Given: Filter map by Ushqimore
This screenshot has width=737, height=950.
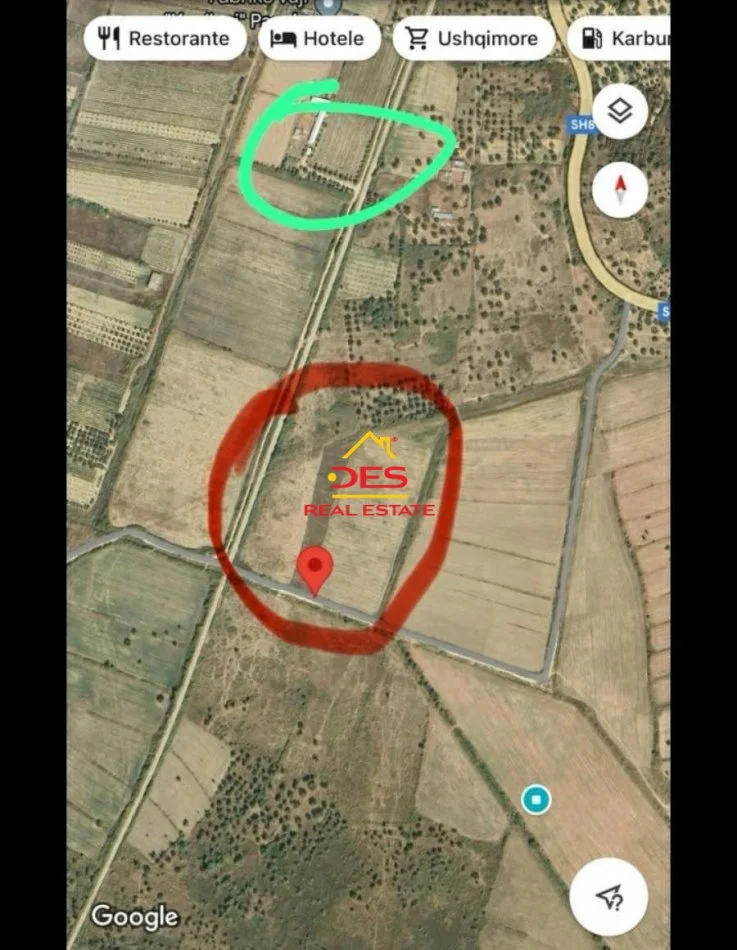Looking at the screenshot, I should 473,39.
